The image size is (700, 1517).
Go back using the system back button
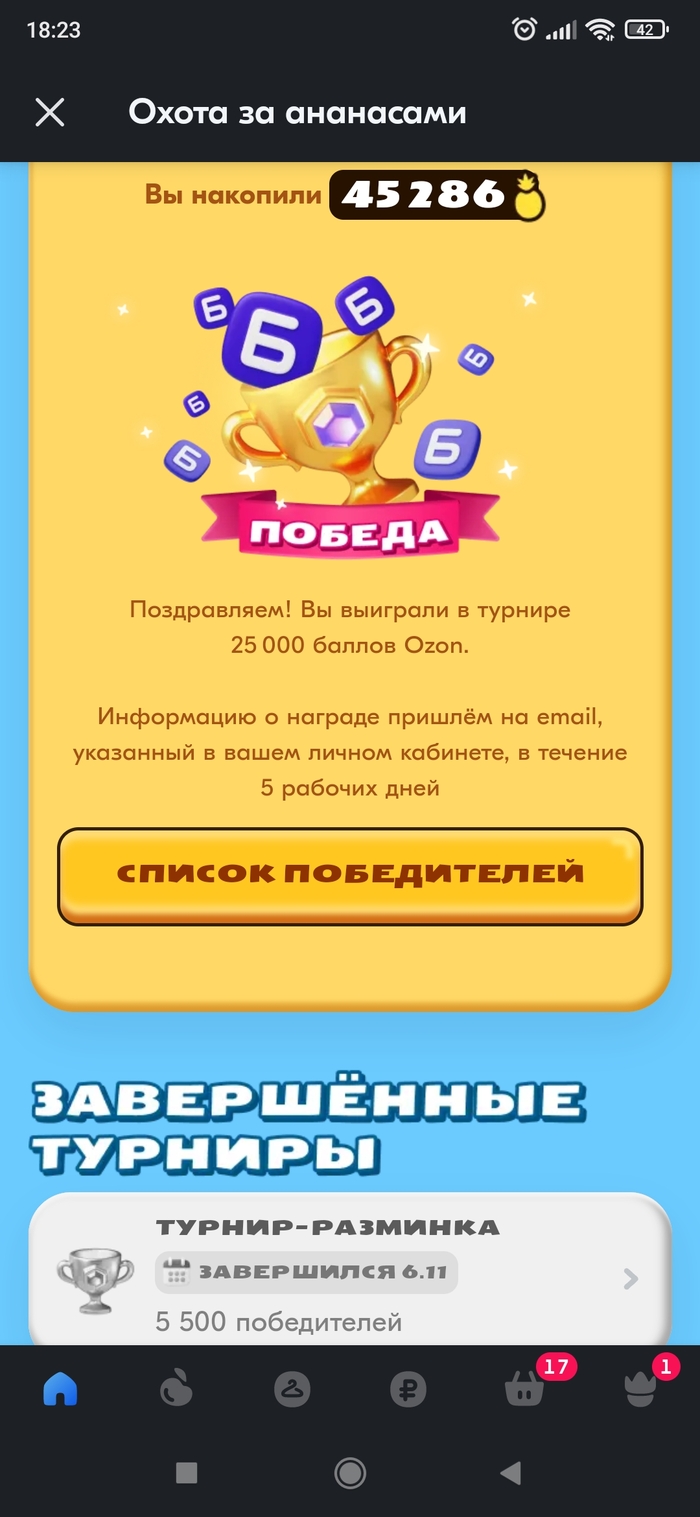pyautogui.click(x=511, y=1472)
